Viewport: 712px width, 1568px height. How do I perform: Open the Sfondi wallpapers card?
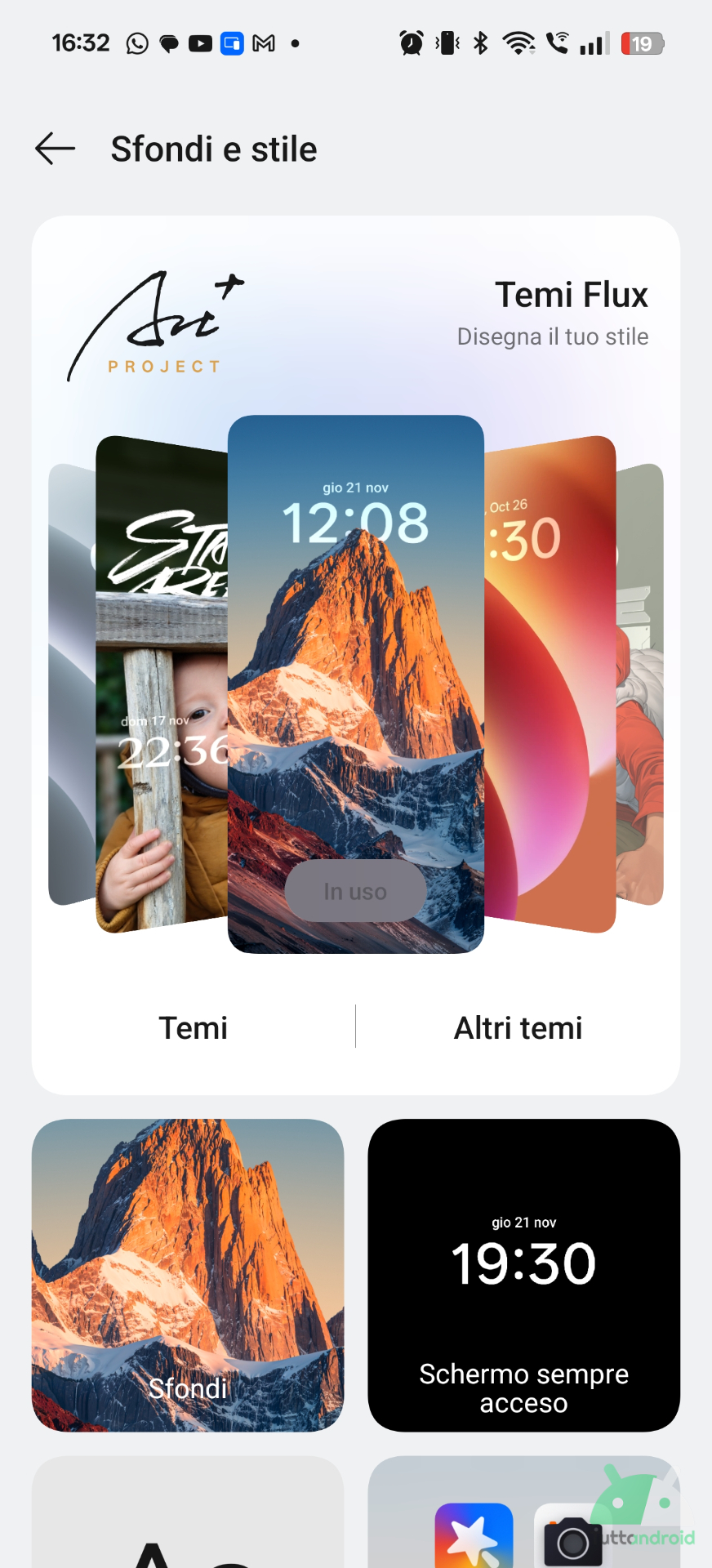[188, 1274]
